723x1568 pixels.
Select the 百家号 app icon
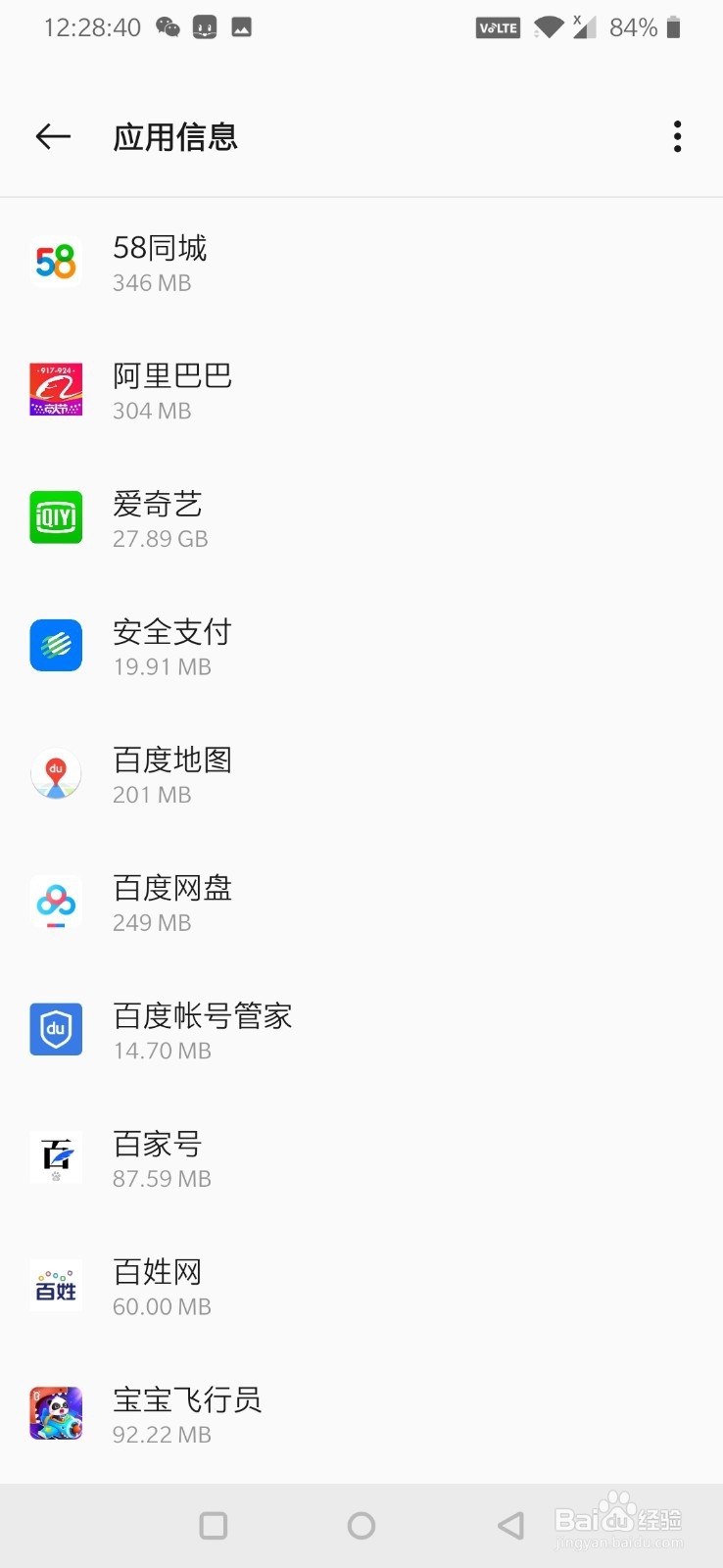pyautogui.click(x=56, y=1157)
